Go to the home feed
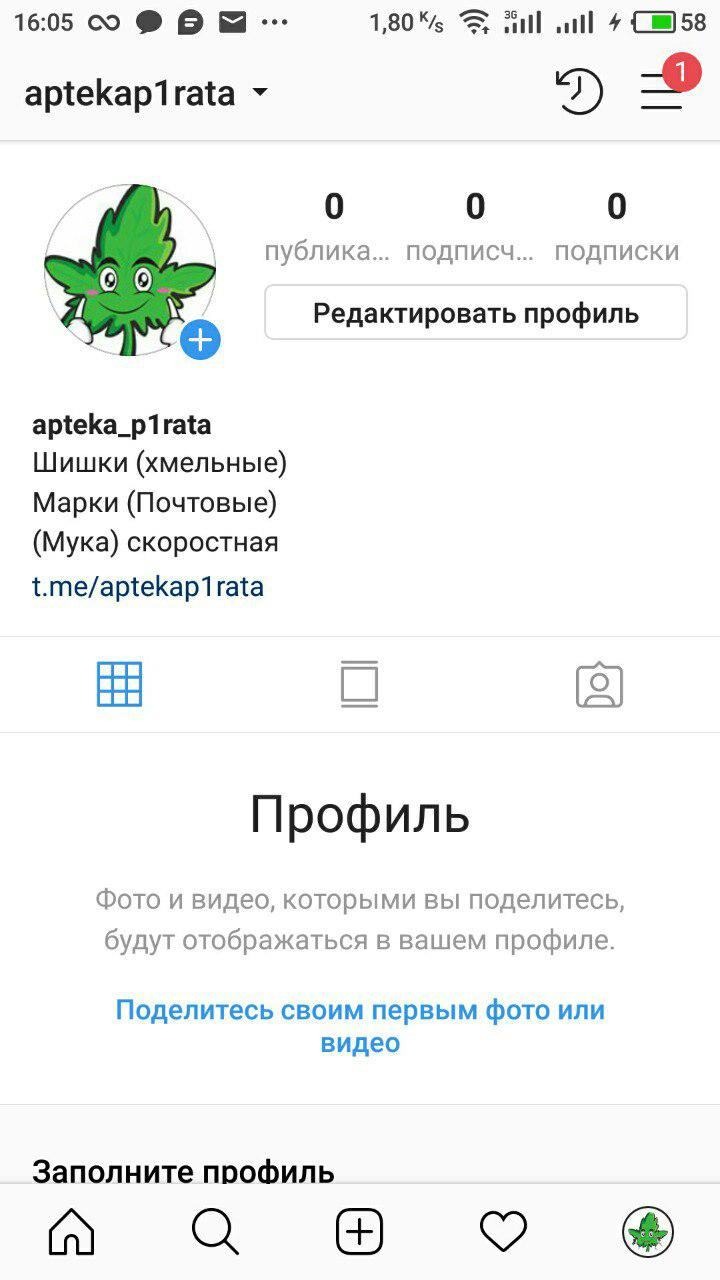Viewport: 720px width, 1280px height. 72,1232
